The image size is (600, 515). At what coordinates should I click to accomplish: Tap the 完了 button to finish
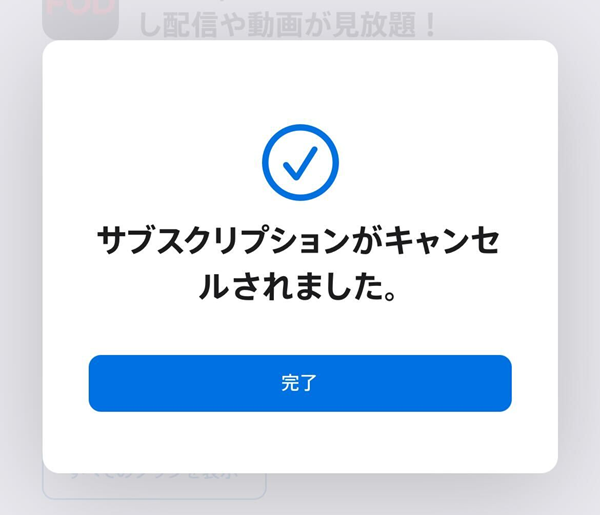click(300, 383)
